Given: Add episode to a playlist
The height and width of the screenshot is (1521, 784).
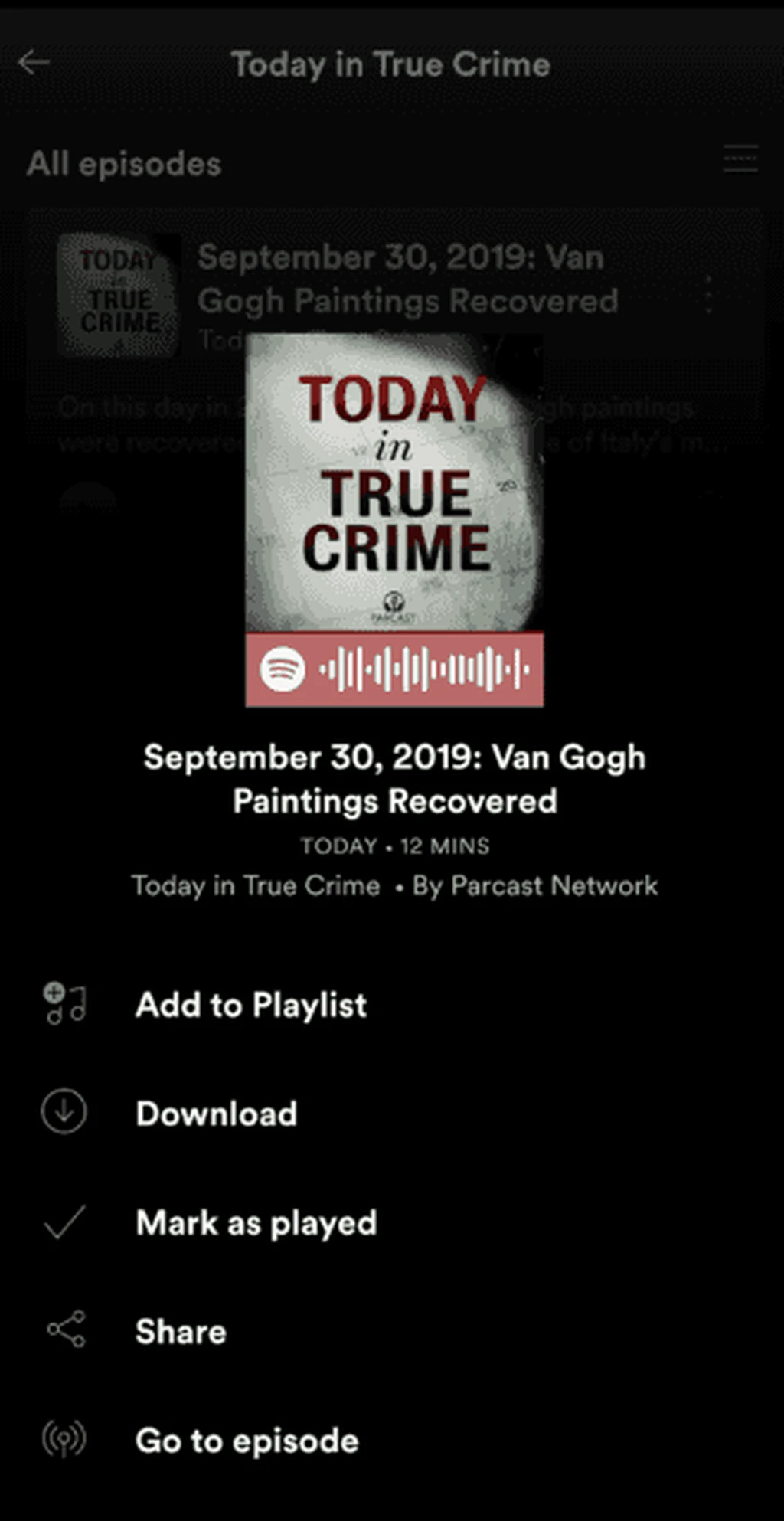Looking at the screenshot, I should (250, 1005).
